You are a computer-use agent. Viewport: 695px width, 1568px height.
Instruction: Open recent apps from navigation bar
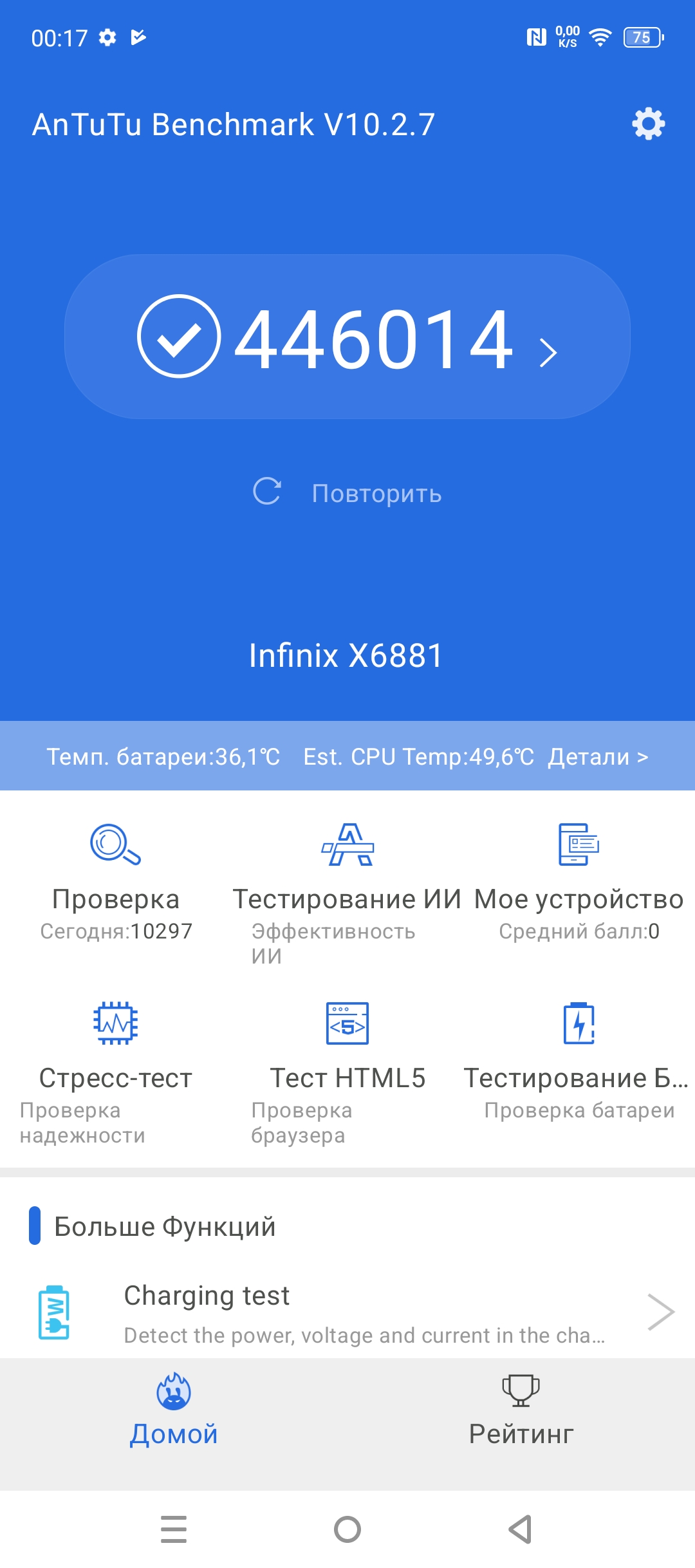tap(174, 1529)
